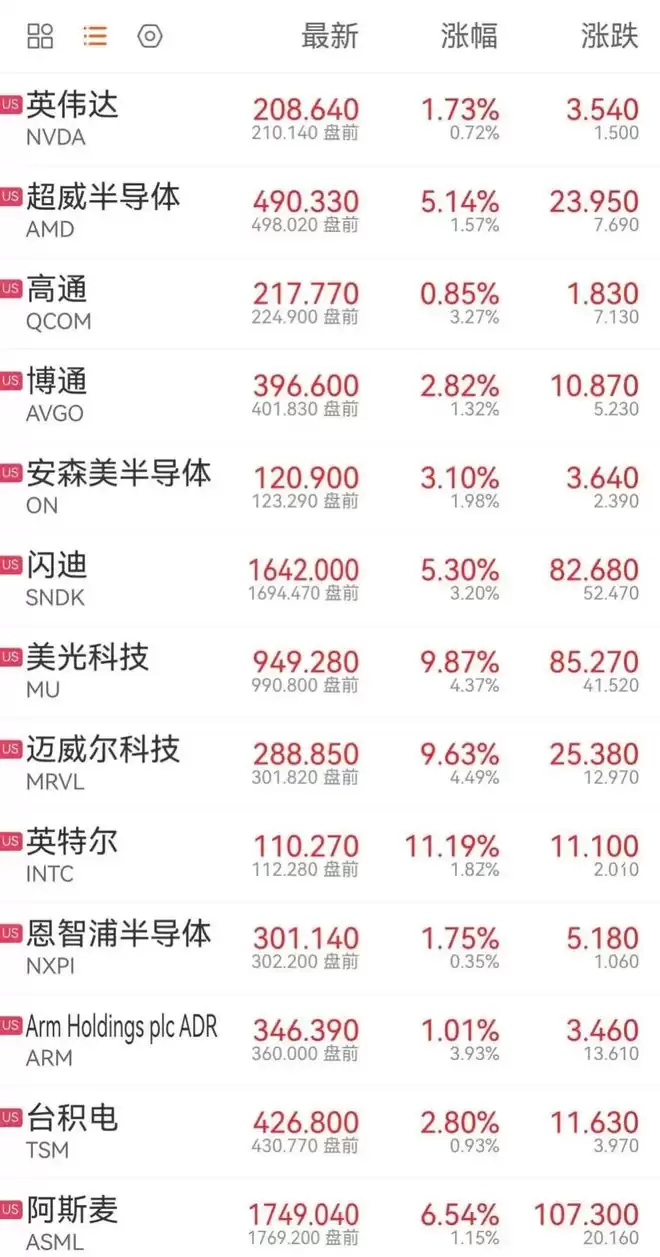Sort by the 涨幅 column
Image resolution: width=660 pixels, height=1257 pixels.
(x=469, y=37)
